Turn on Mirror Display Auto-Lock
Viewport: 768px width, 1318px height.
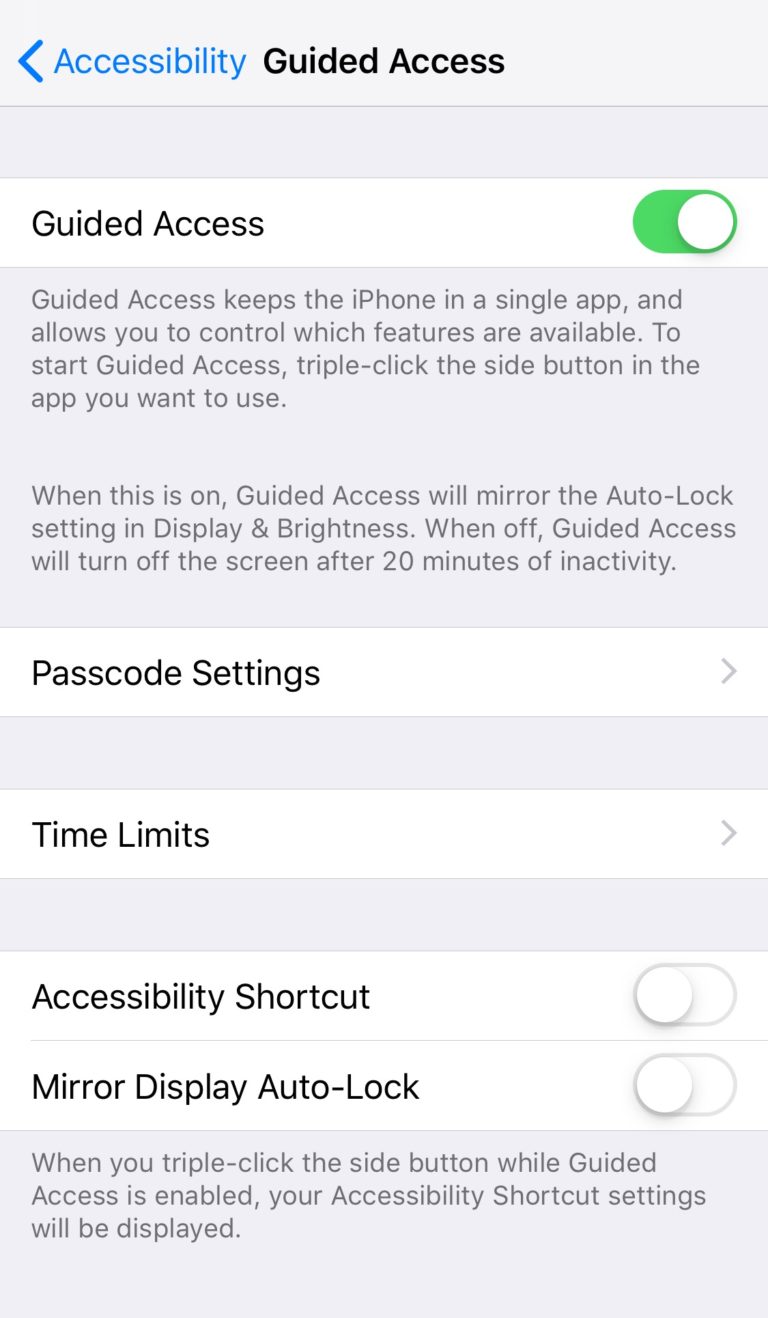pos(684,1086)
